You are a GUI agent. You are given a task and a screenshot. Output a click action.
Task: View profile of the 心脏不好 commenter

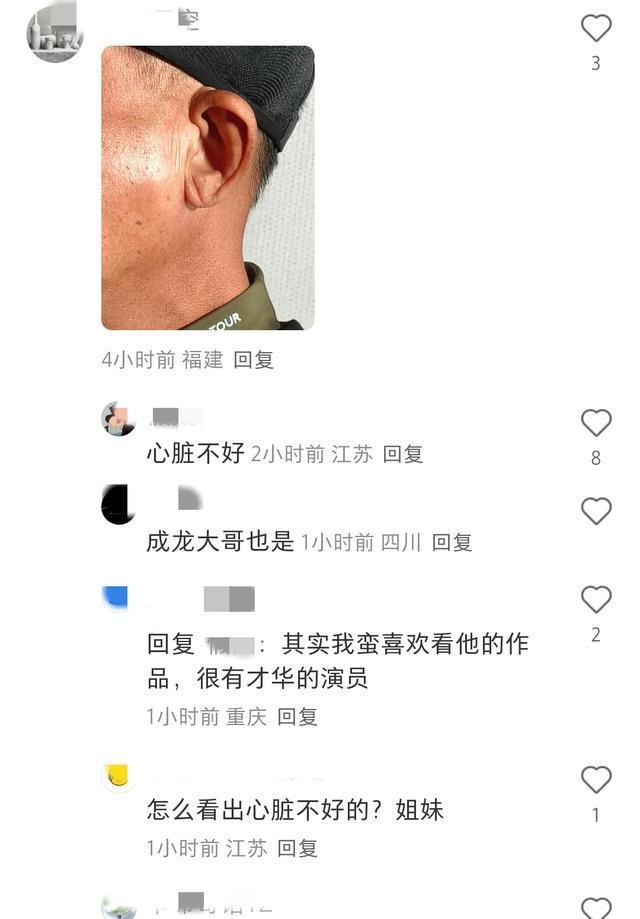[x=118, y=419]
